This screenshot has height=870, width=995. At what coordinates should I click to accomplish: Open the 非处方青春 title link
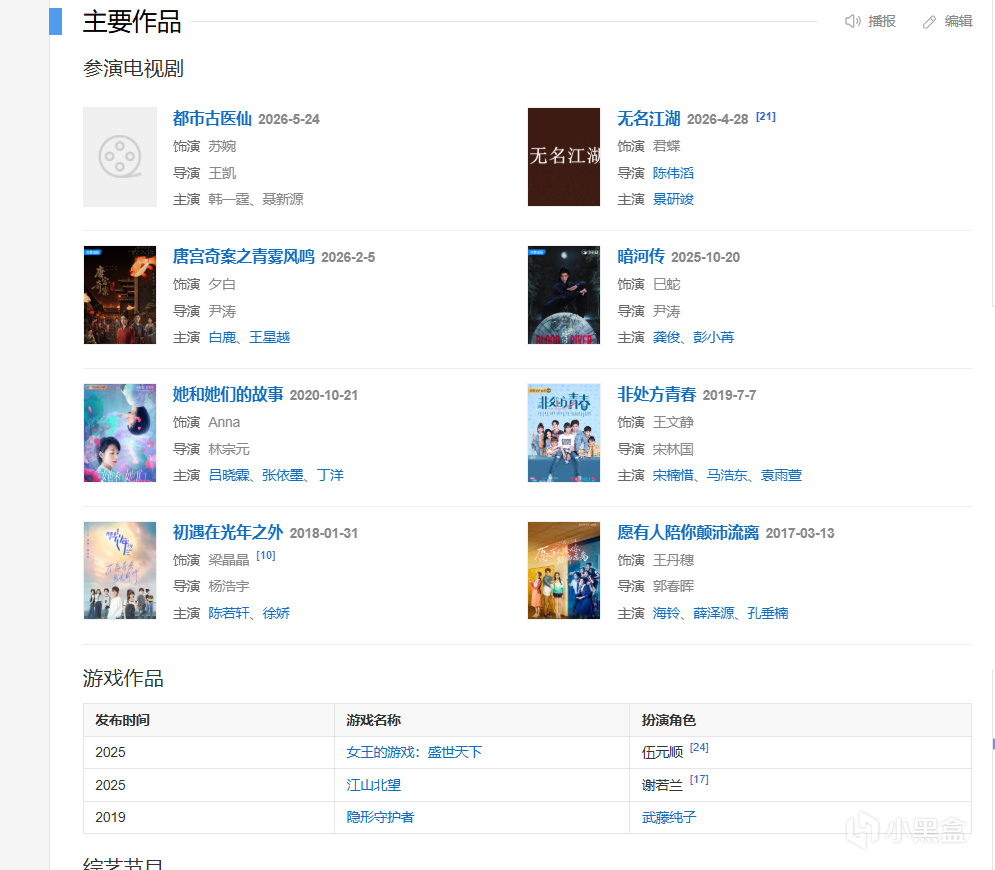click(x=657, y=394)
